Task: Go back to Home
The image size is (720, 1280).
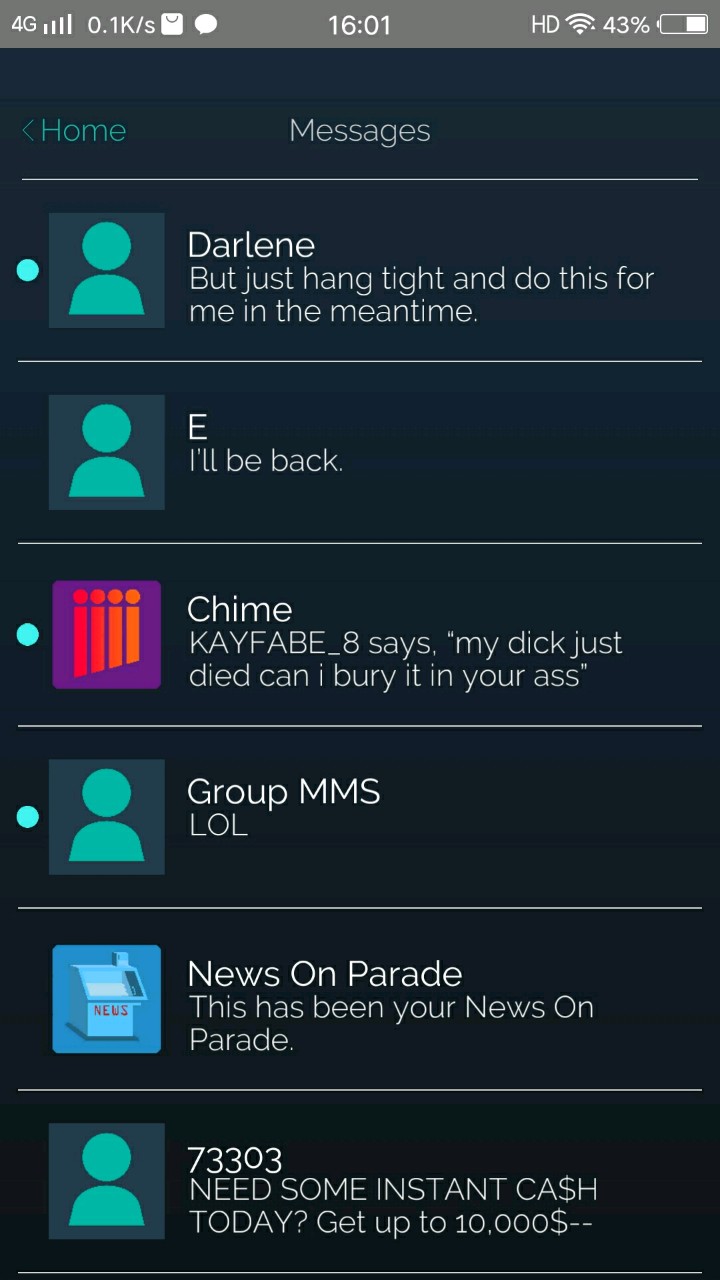Action: (x=74, y=131)
